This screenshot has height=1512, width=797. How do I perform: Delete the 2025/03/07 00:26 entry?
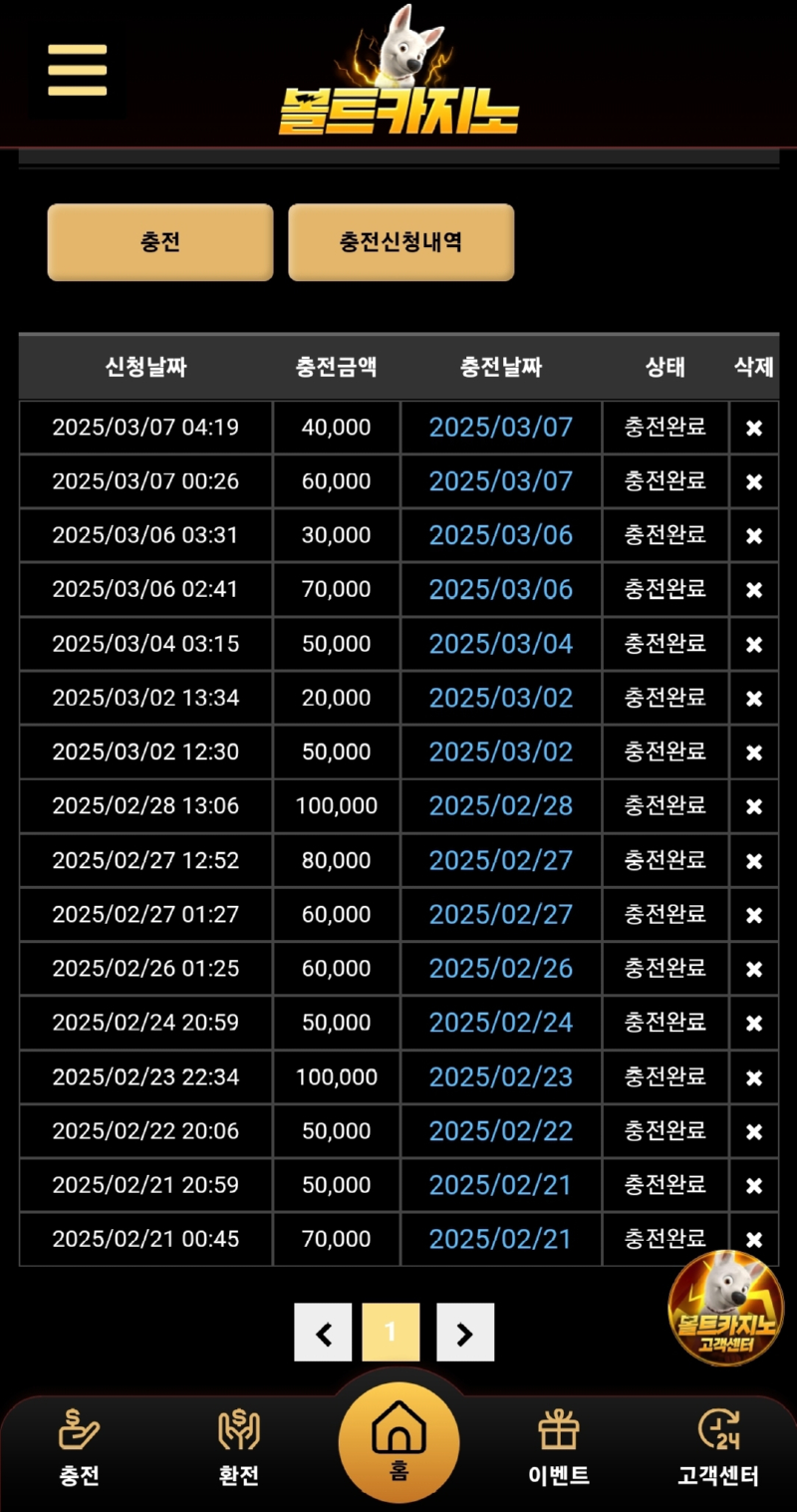tap(754, 481)
